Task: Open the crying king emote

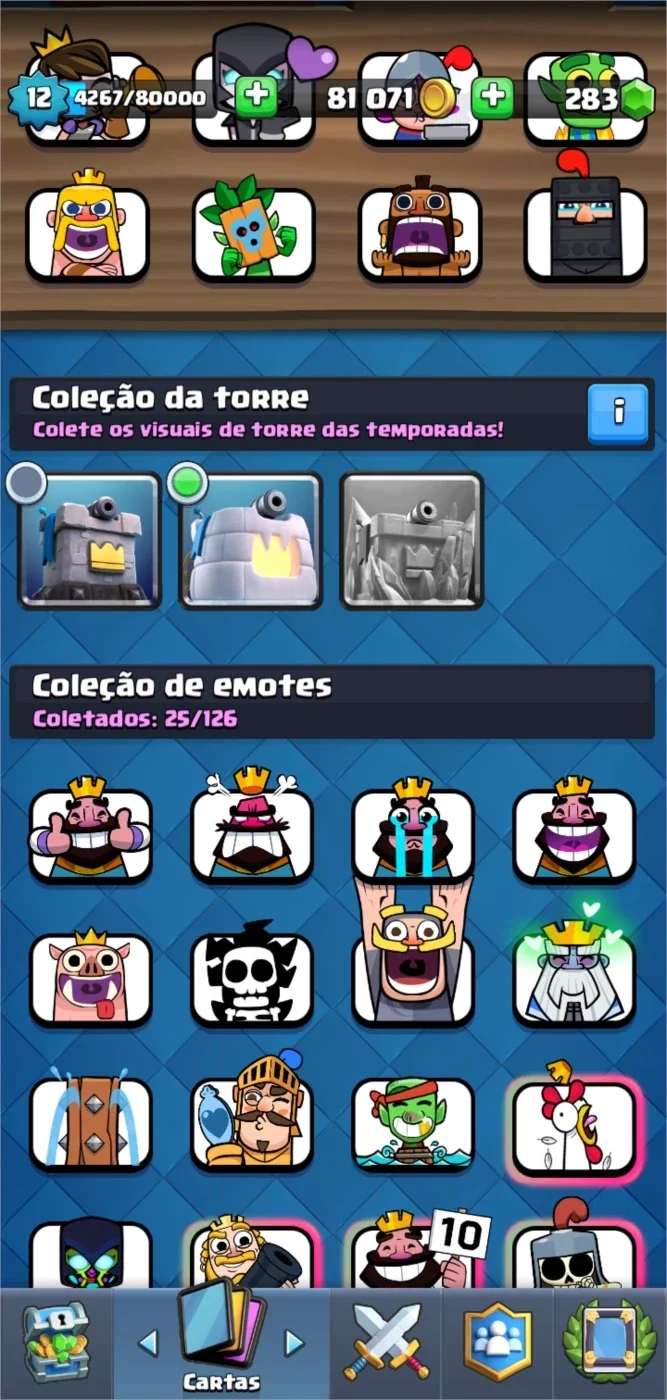Action: pyautogui.click(x=413, y=832)
